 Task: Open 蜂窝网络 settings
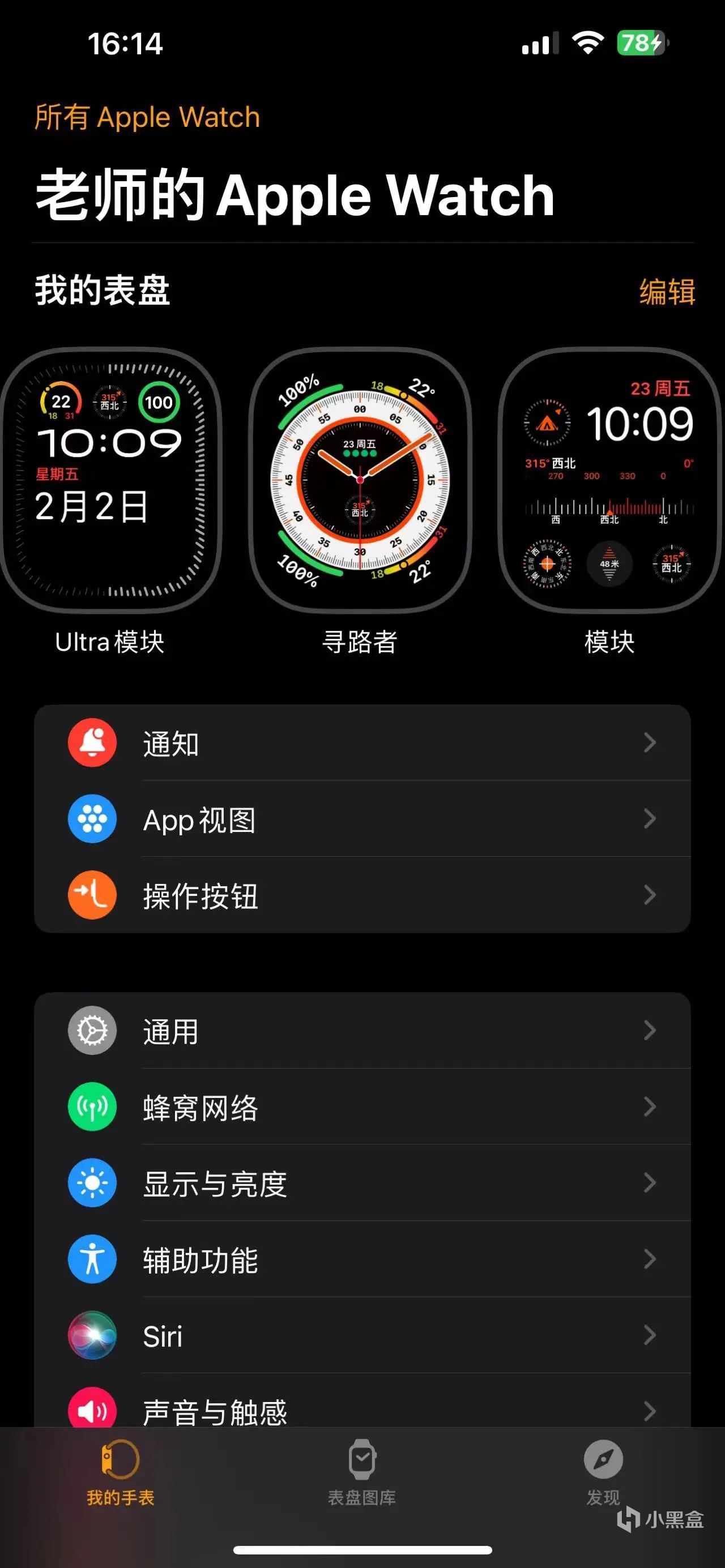pos(361,1107)
